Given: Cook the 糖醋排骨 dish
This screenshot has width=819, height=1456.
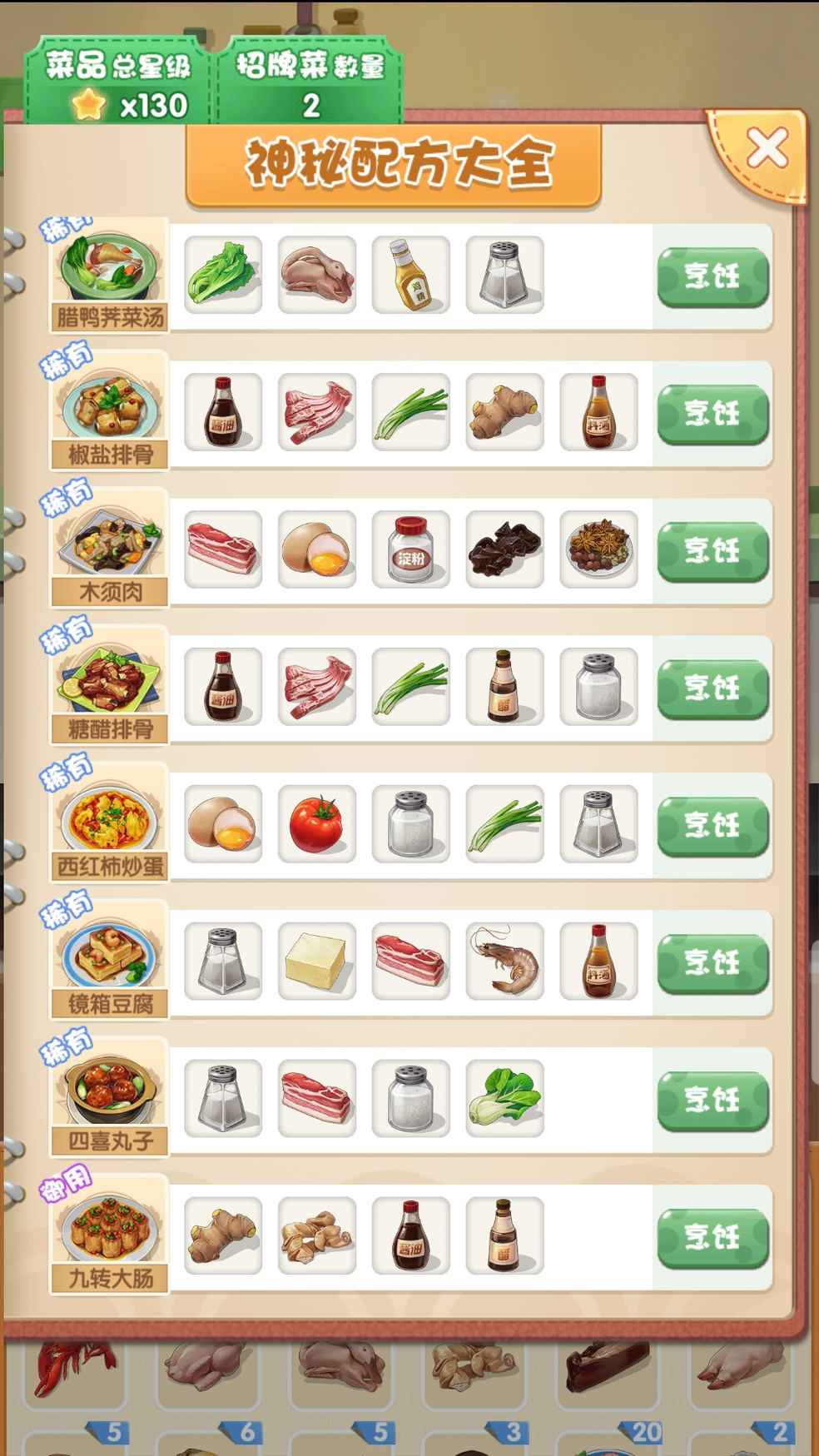Looking at the screenshot, I should click(712, 689).
